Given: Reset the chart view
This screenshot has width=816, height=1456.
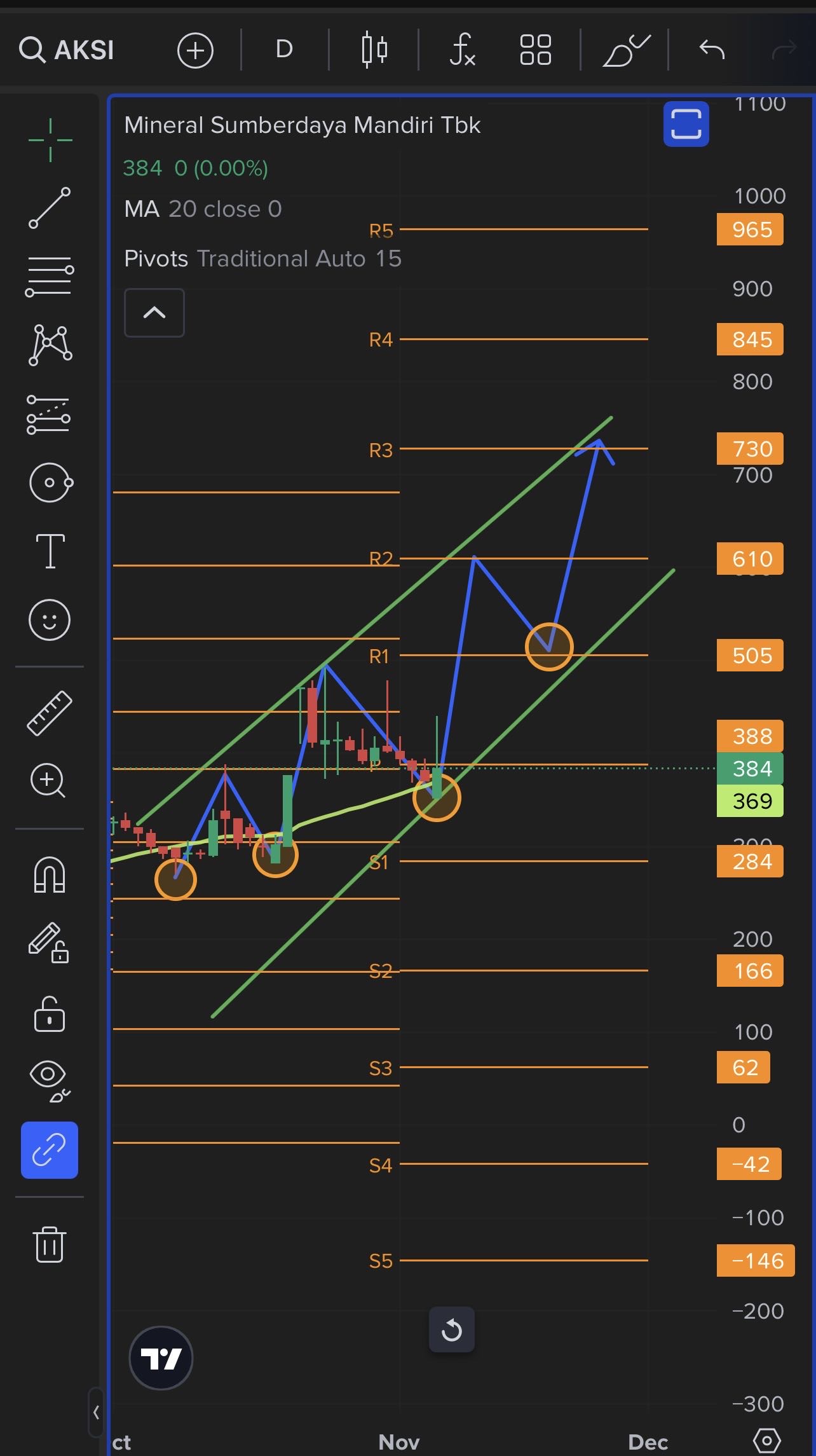Looking at the screenshot, I should click(452, 1329).
